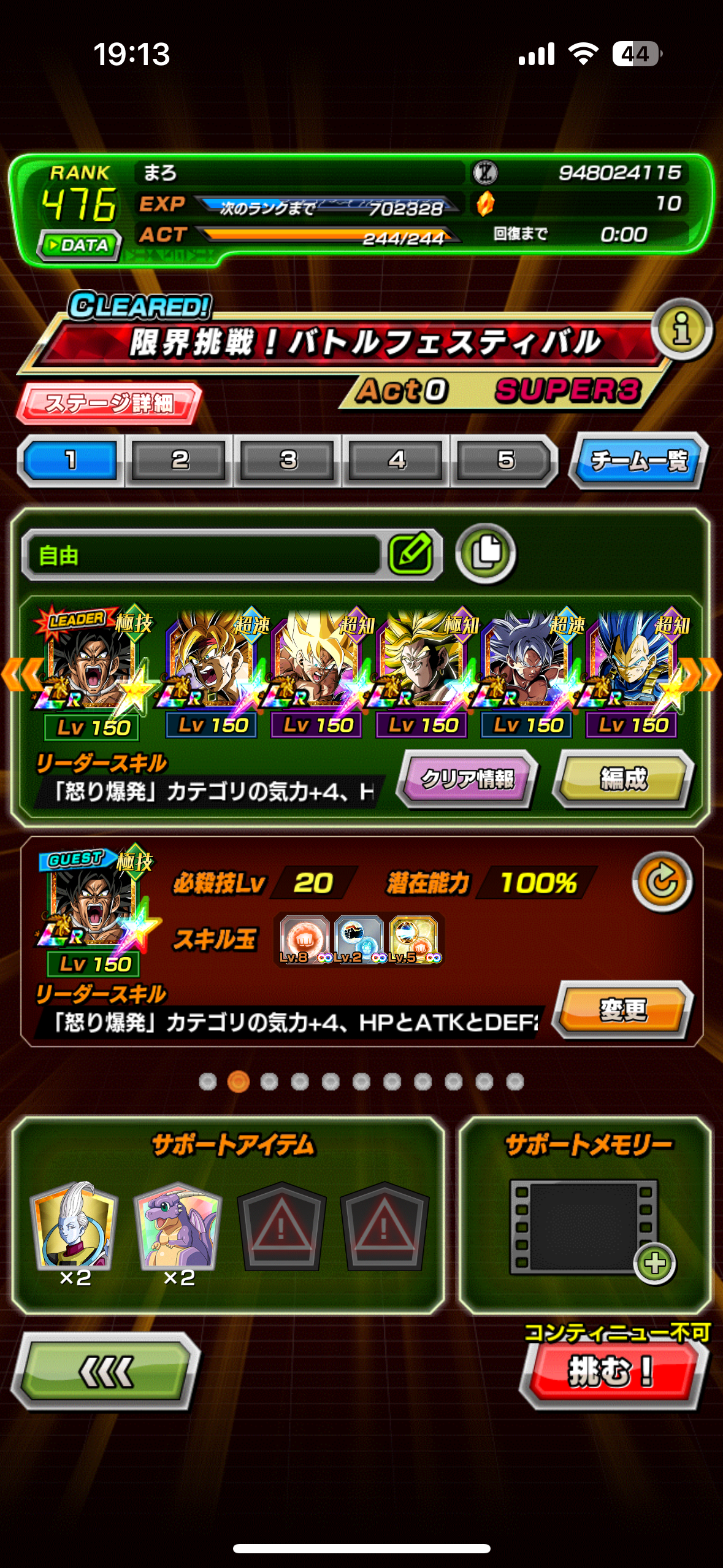
Task: Open クリア情報 clear info
Action: click(x=467, y=778)
